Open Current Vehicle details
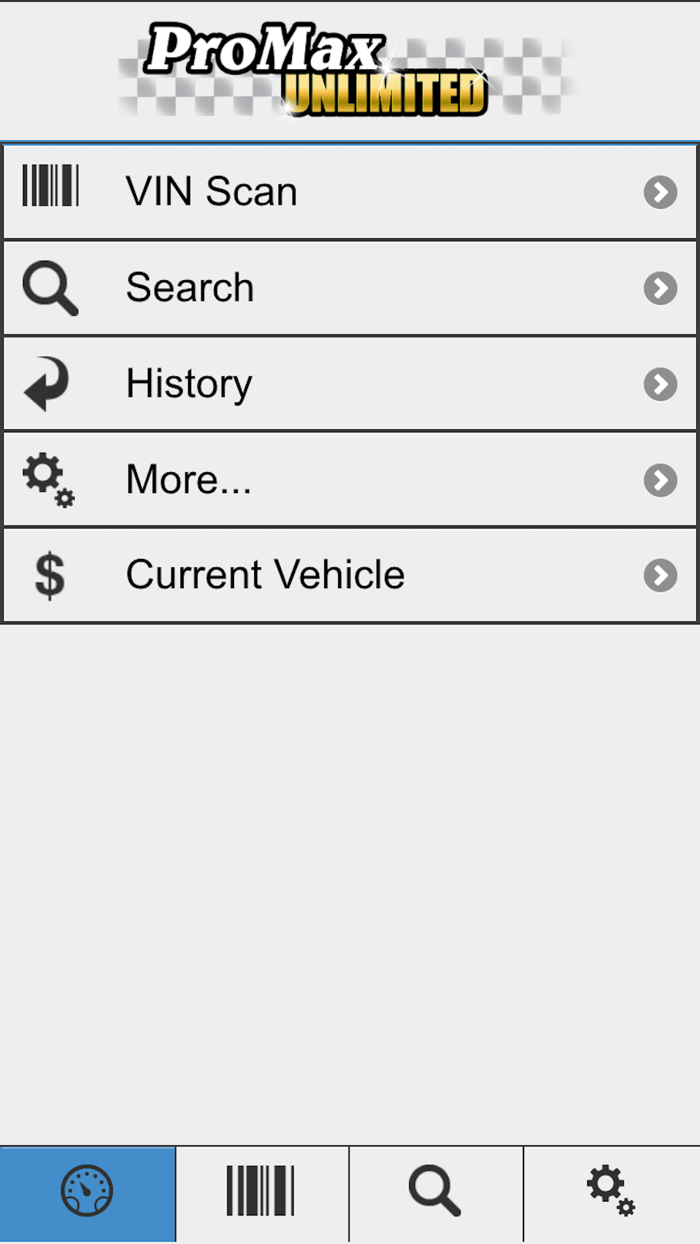700x1244 pixels. pos(350,576)
